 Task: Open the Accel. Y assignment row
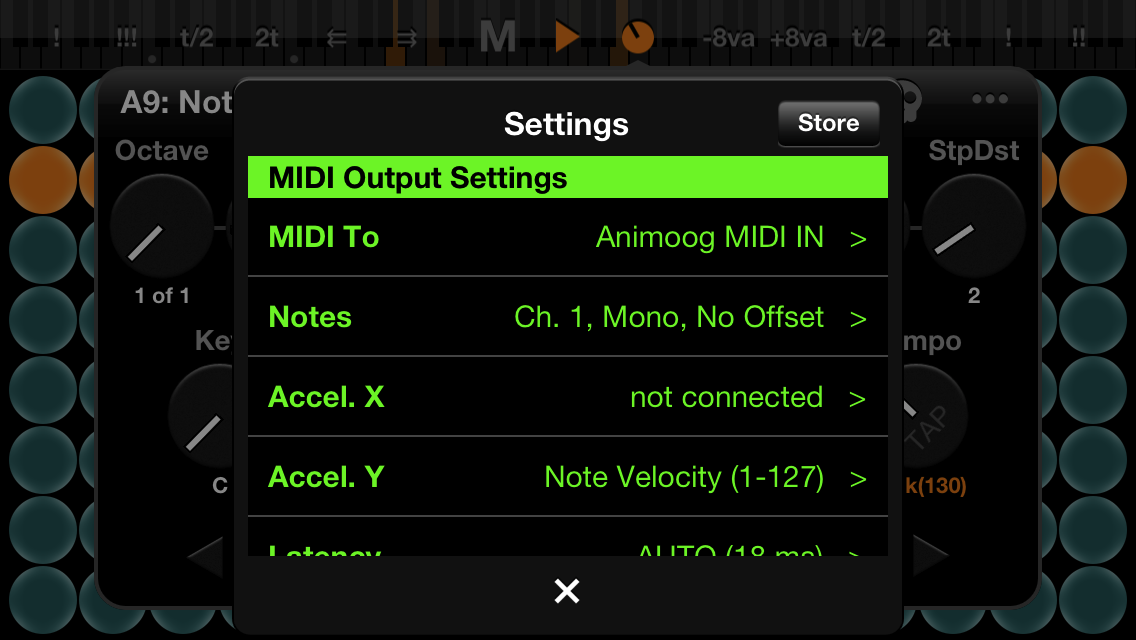(567, 478)
